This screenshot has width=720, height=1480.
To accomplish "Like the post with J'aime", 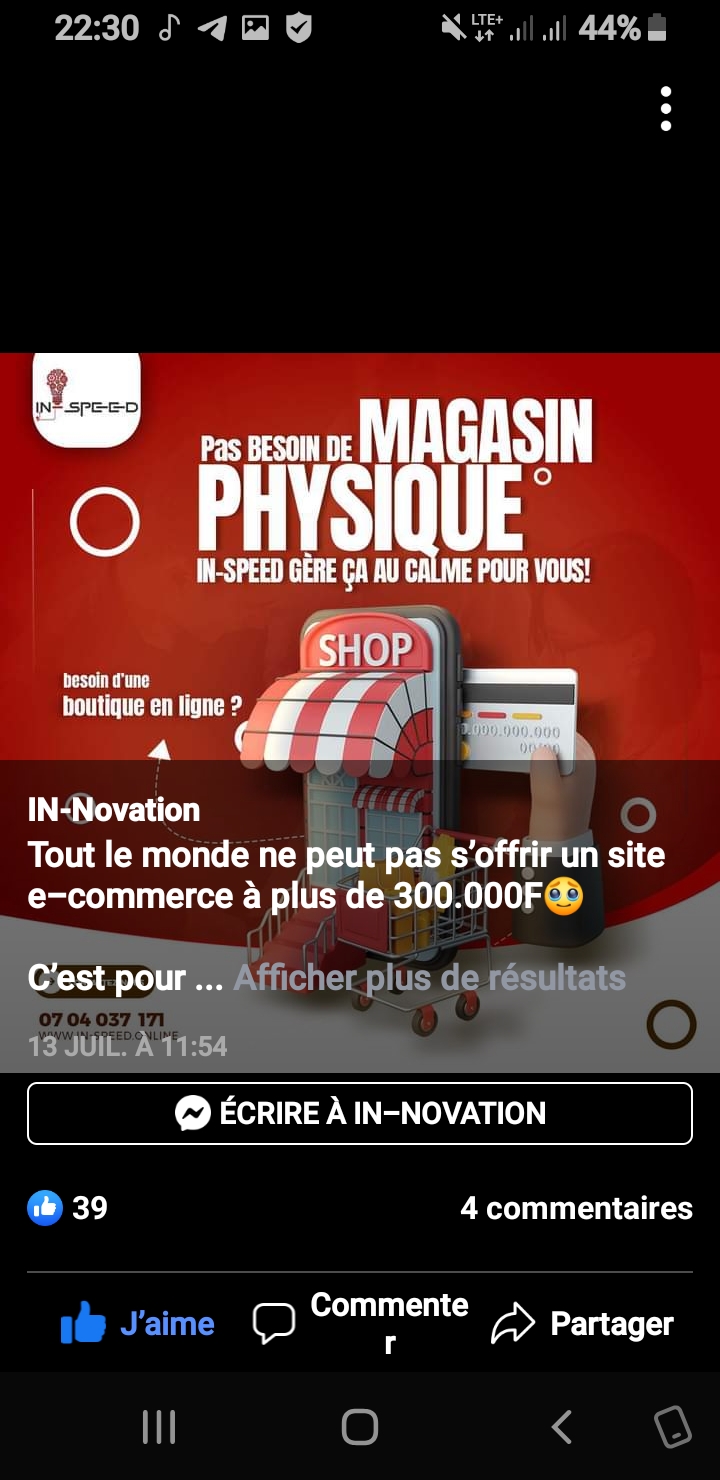I will coord(138,1323).
